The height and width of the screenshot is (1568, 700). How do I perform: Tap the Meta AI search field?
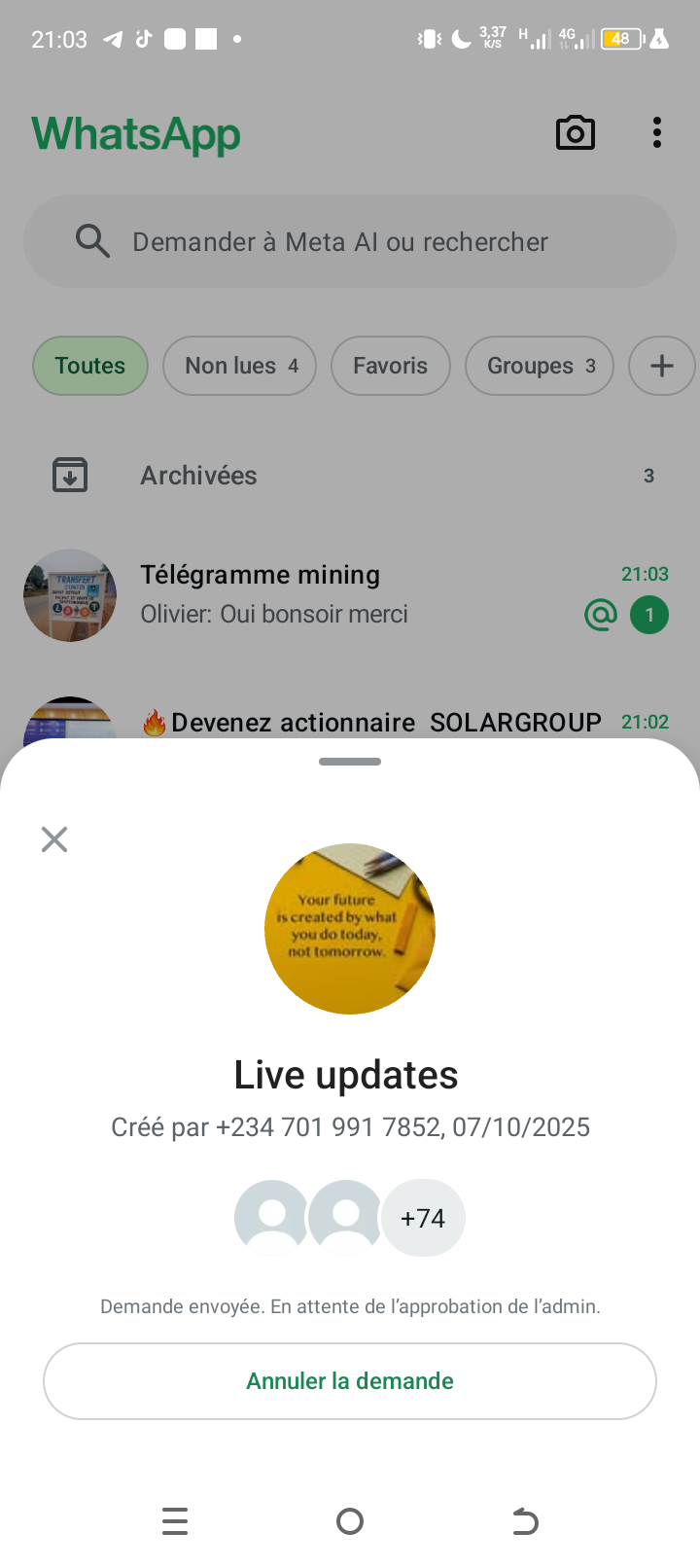[350, 241]
